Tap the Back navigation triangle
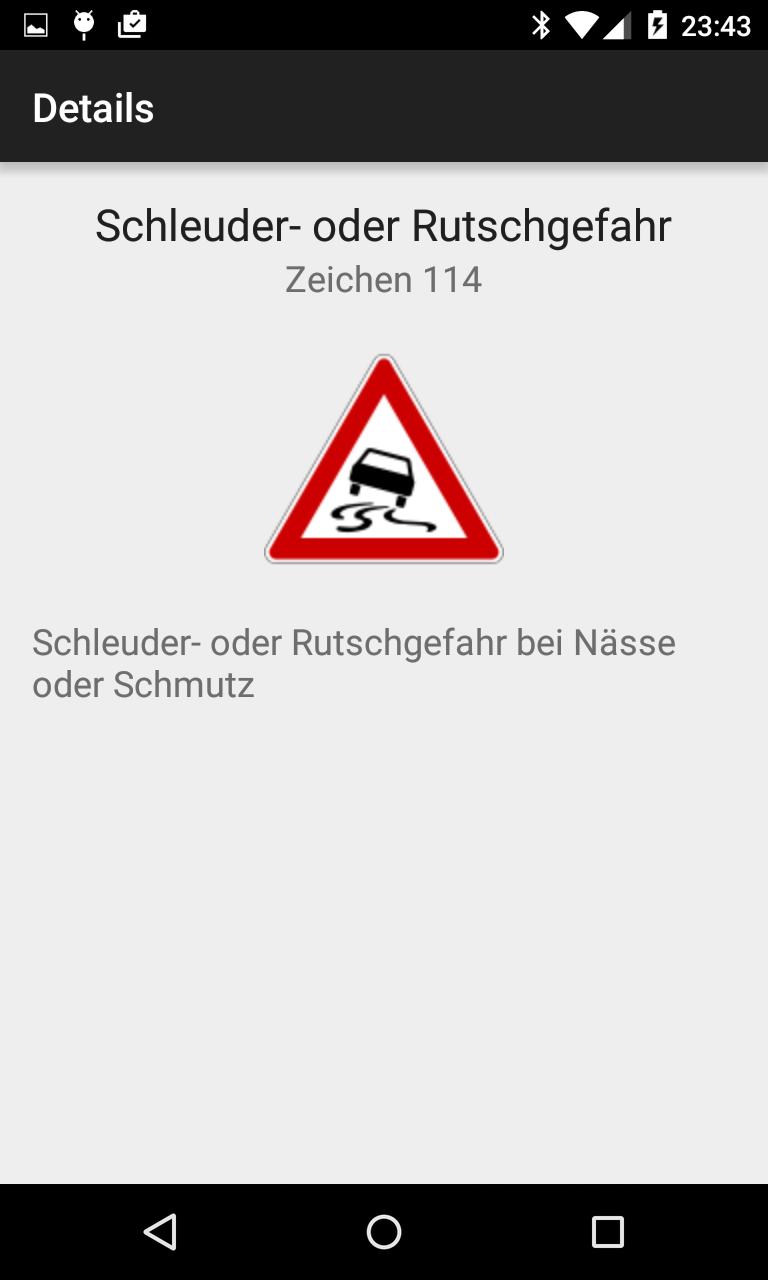The image size is (768, 1280). (x=160, y=1232)
